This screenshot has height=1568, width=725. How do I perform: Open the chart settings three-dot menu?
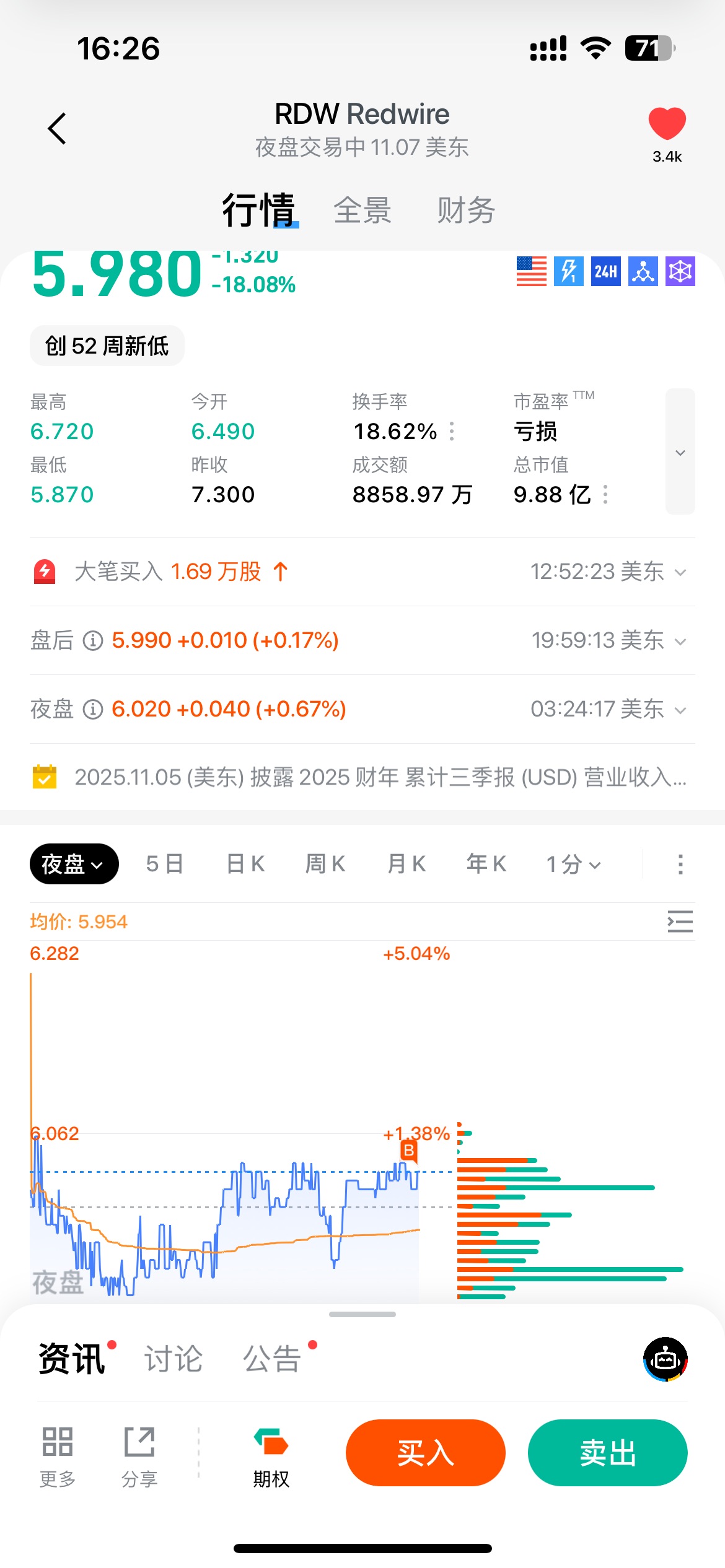[x=680, y=864]
